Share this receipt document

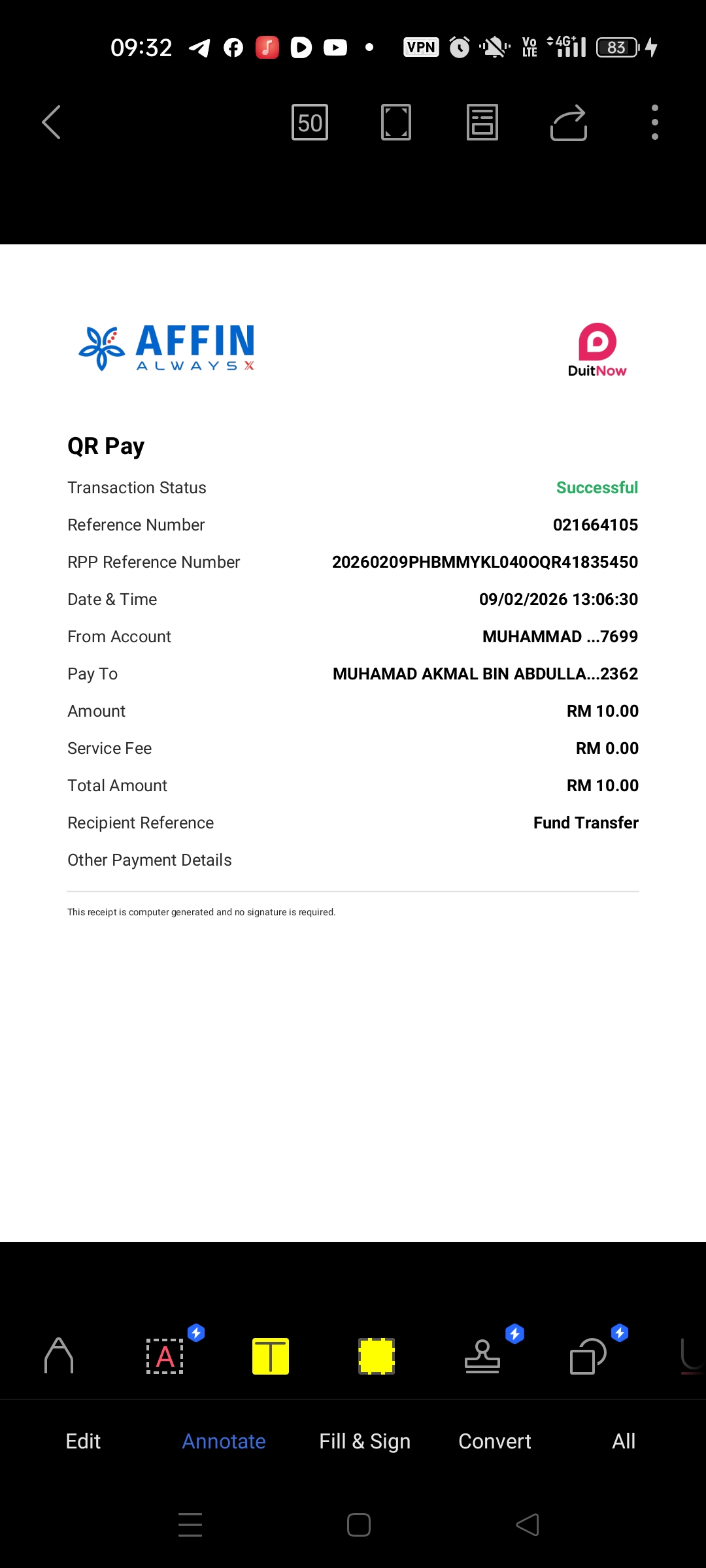569,122
